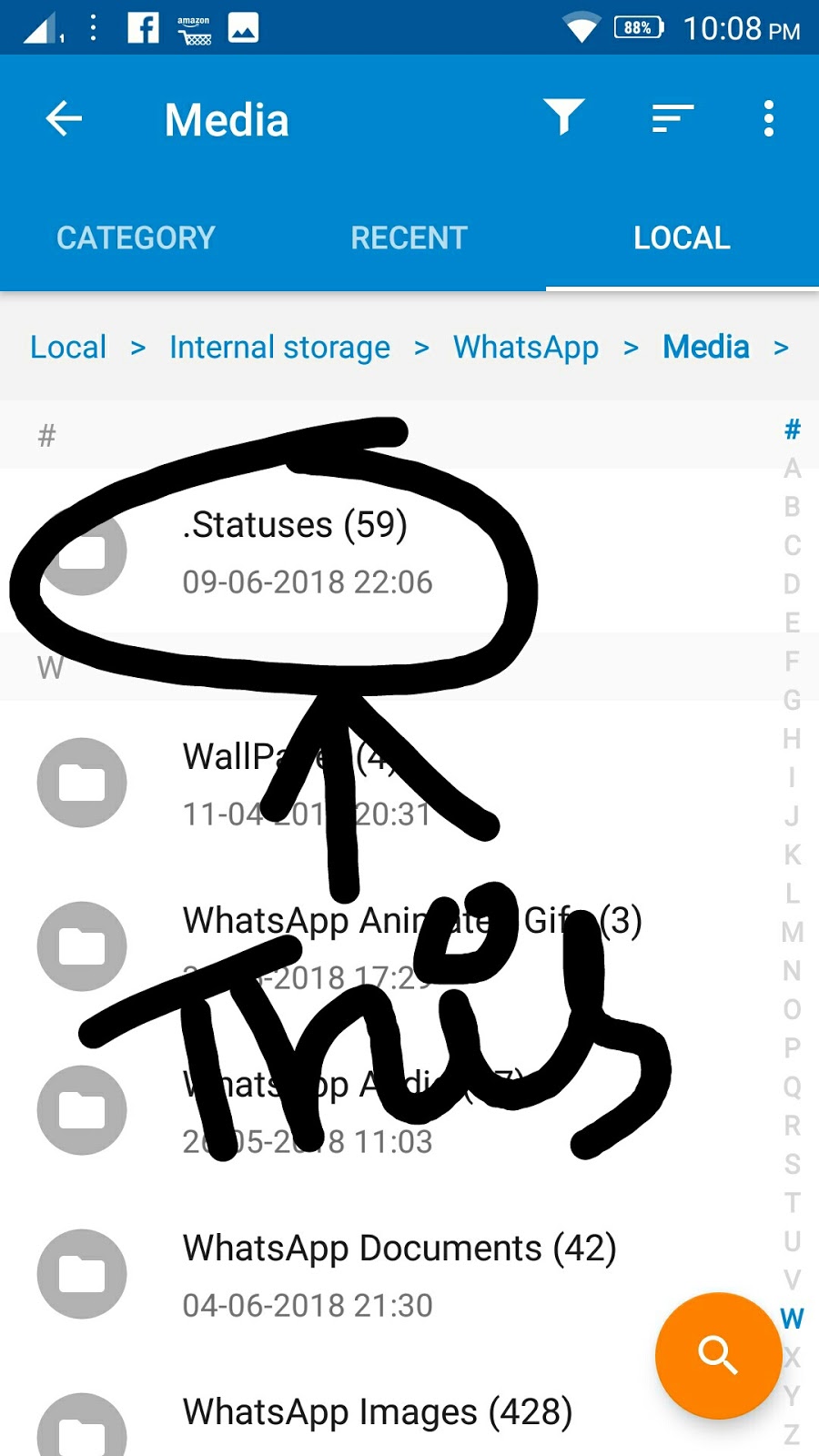Open the sort options icon

tap(672, 118)
